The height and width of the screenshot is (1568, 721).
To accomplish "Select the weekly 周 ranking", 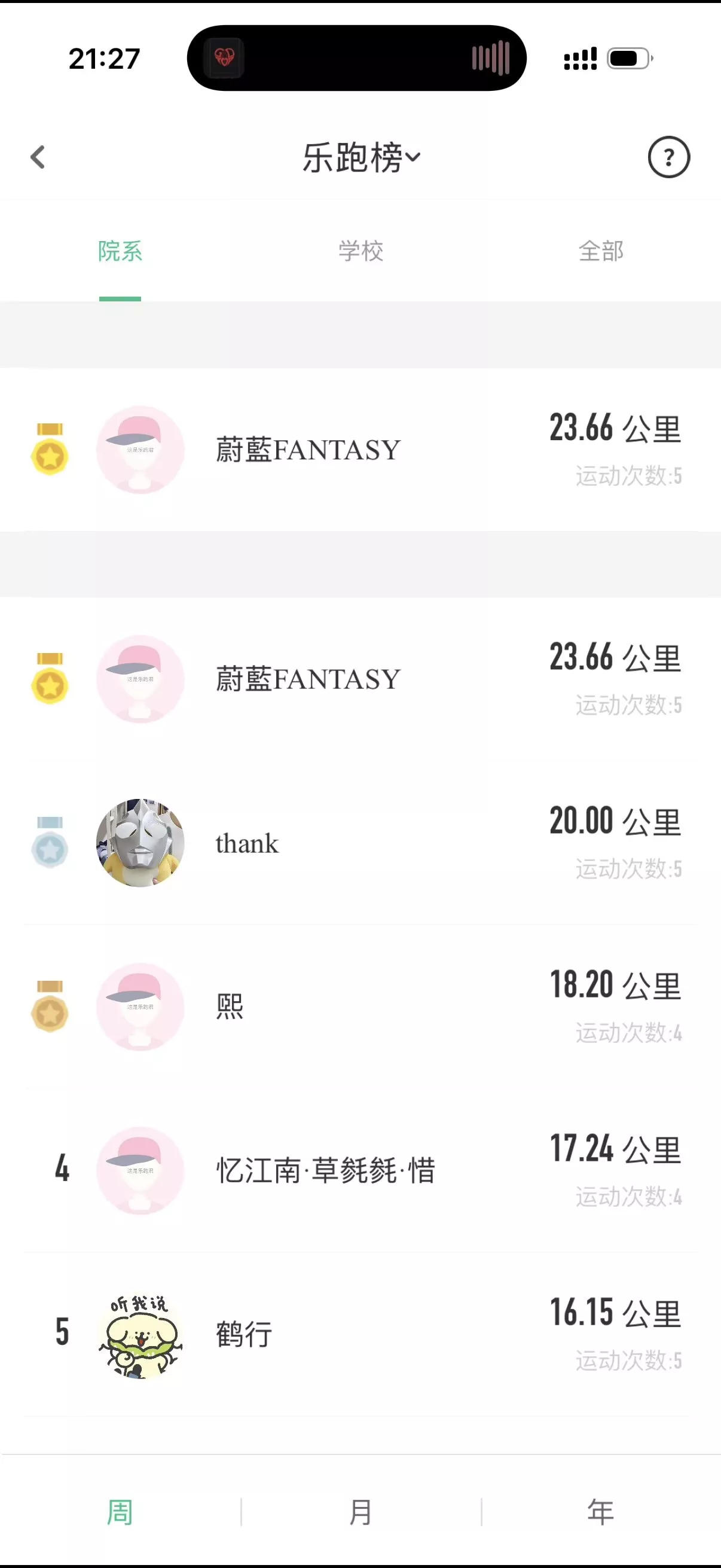I will (x=120, y=1511).
